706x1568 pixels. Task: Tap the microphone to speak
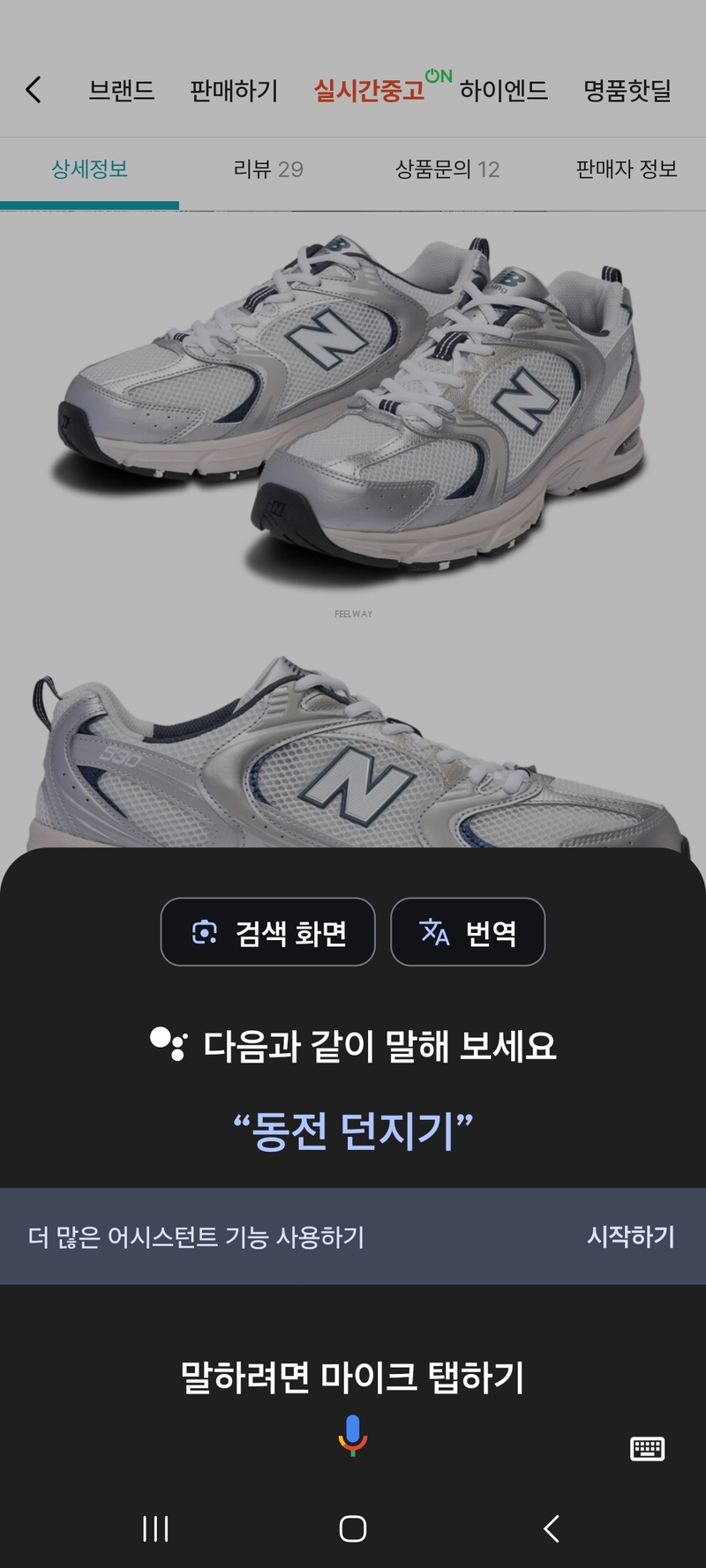point(353,1434)
